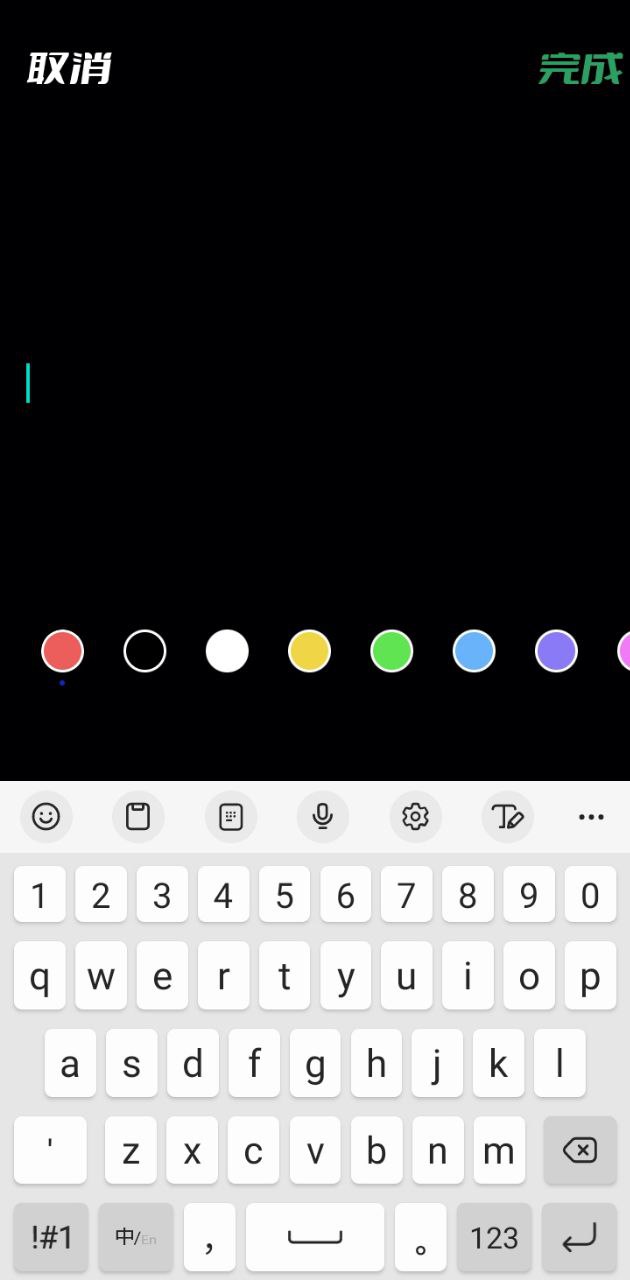Image resolution: width=630 pixels, height=1280 pixels.
Task: Switch to the !#1 symbols keyboard
Action: click(51, 1238)
